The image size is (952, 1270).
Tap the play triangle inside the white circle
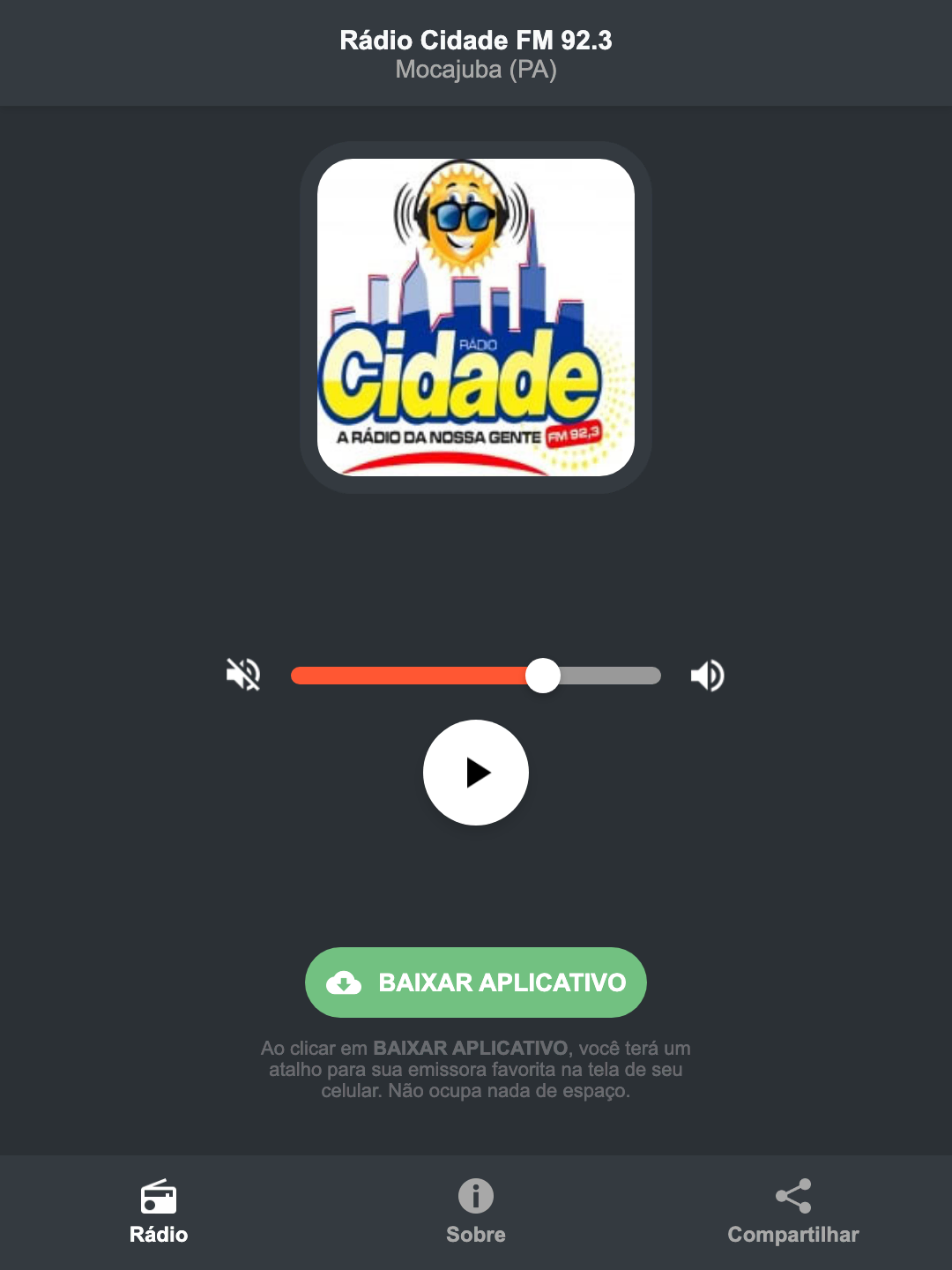click(480, 773)
